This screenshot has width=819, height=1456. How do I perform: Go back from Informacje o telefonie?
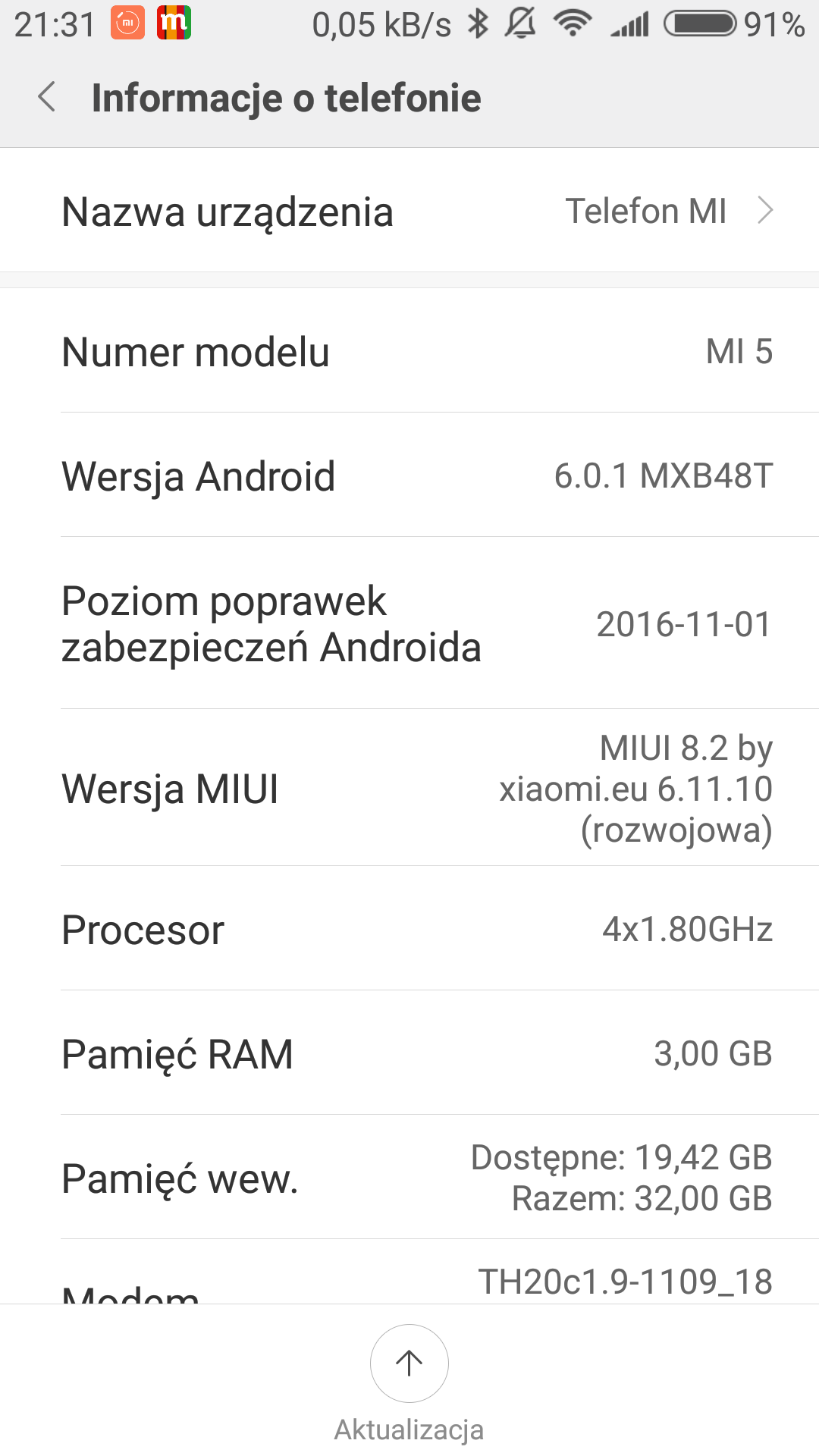coord(47,97)
